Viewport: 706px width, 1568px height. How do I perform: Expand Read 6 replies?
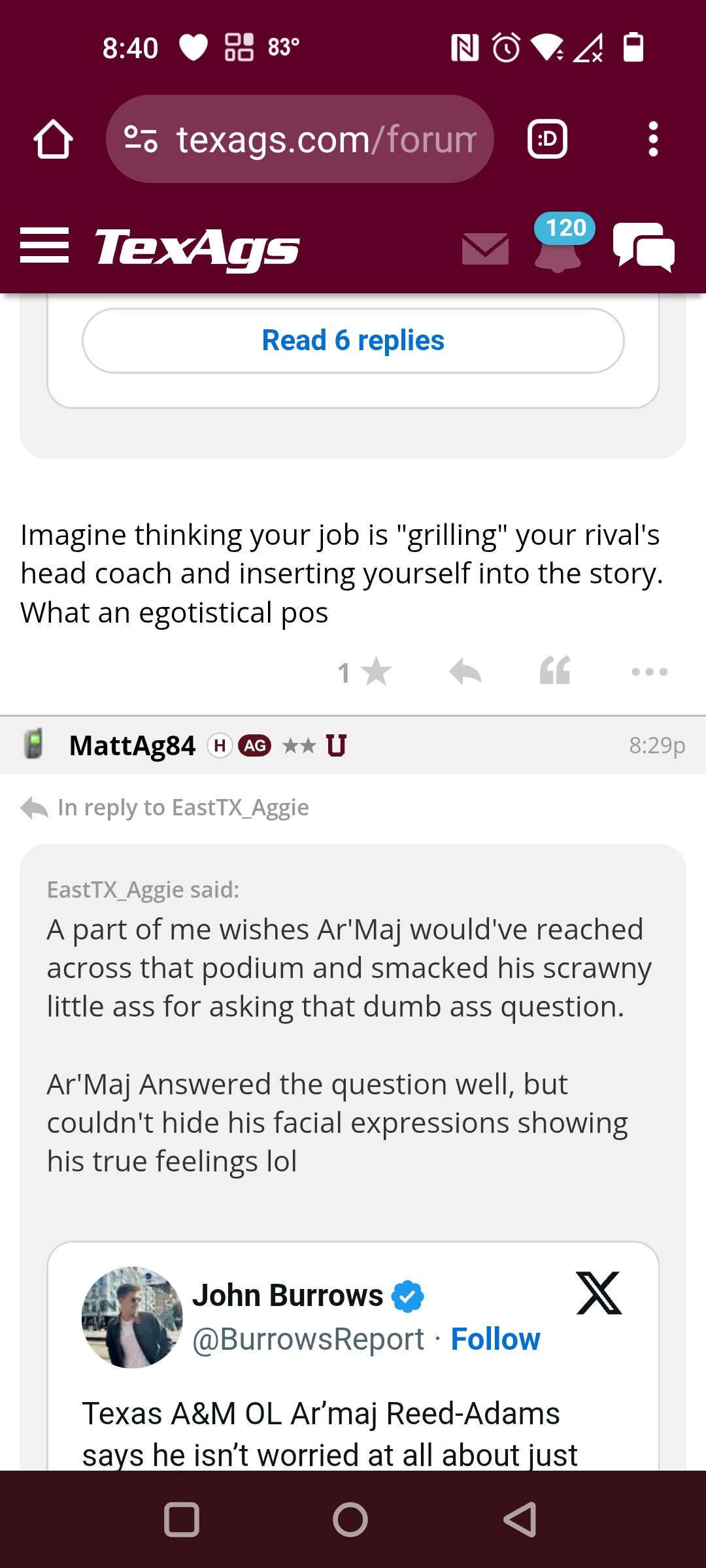(x=353, y=340)
